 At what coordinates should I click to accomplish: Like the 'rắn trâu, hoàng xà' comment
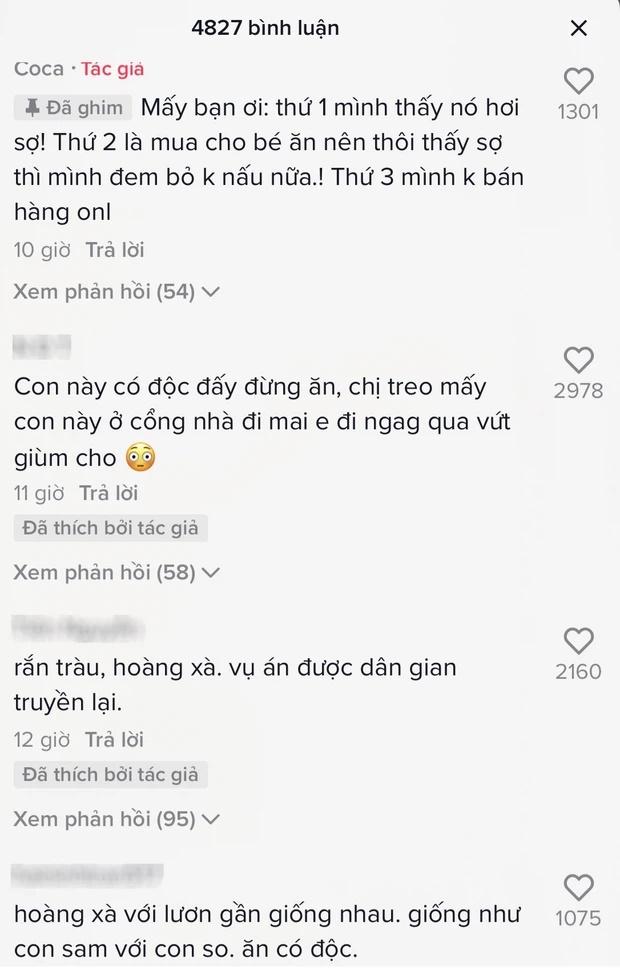pos(578,641)
